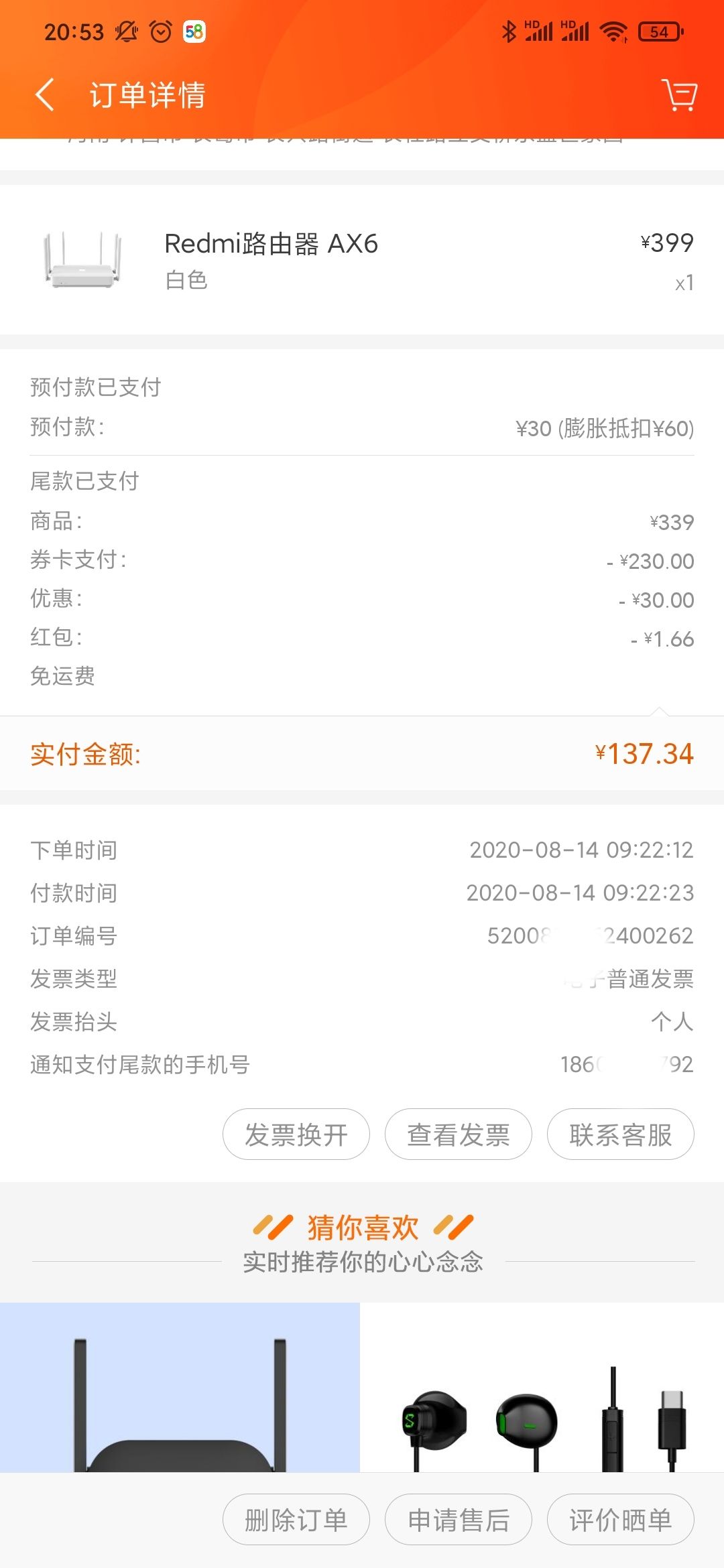Contact support via 联系客服
This screenshot has width=724, height=1568.
tap(621, 1134)
